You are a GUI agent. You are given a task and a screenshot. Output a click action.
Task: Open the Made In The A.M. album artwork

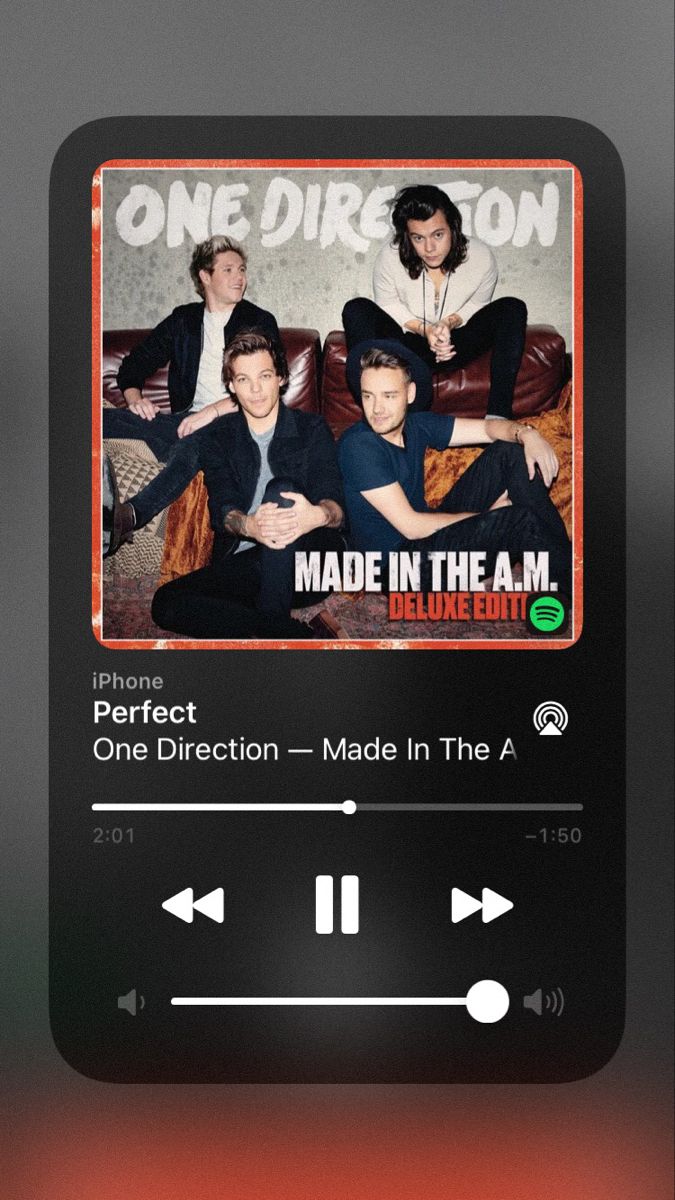(x=337, y=404)
